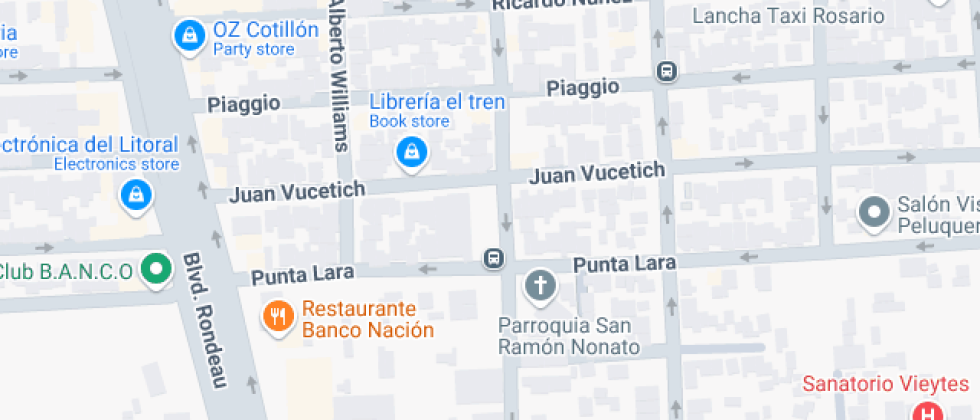Tap the Electrónica del Litoral store pin
Image resolution: width=980 pixels, height=420 pixels.
(x=136, y=196)
